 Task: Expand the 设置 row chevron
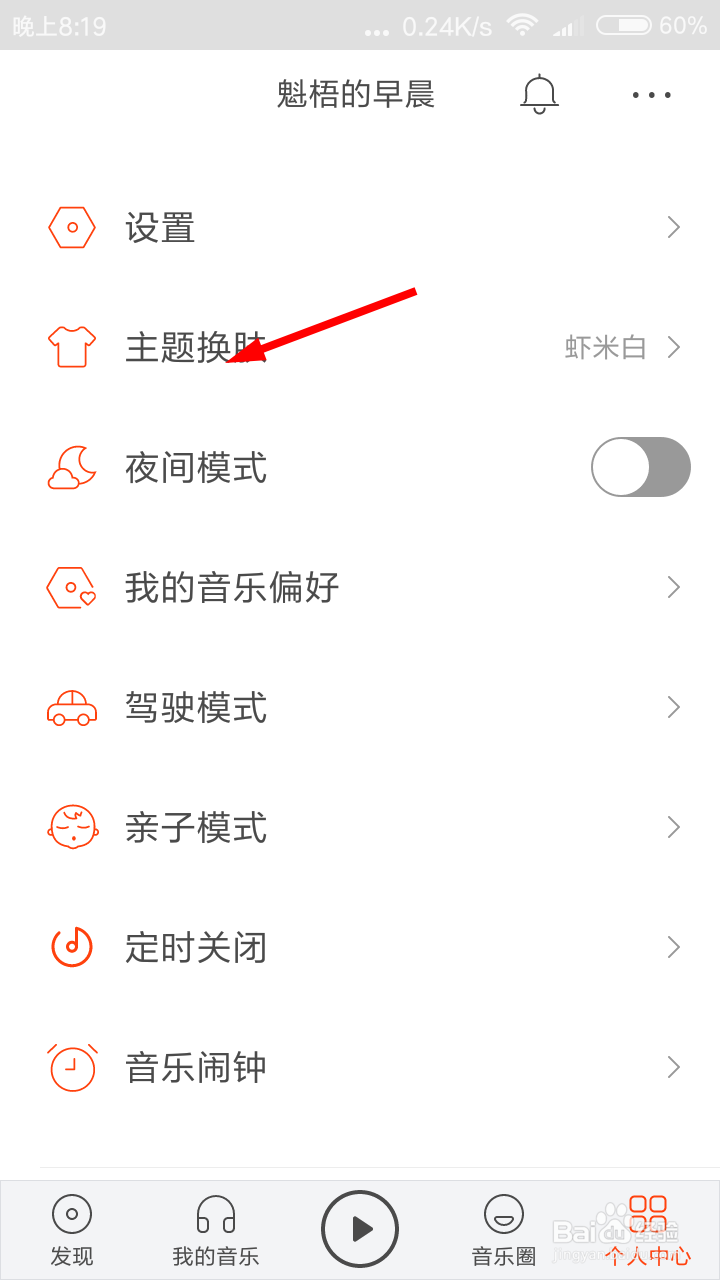pos(672,227)
